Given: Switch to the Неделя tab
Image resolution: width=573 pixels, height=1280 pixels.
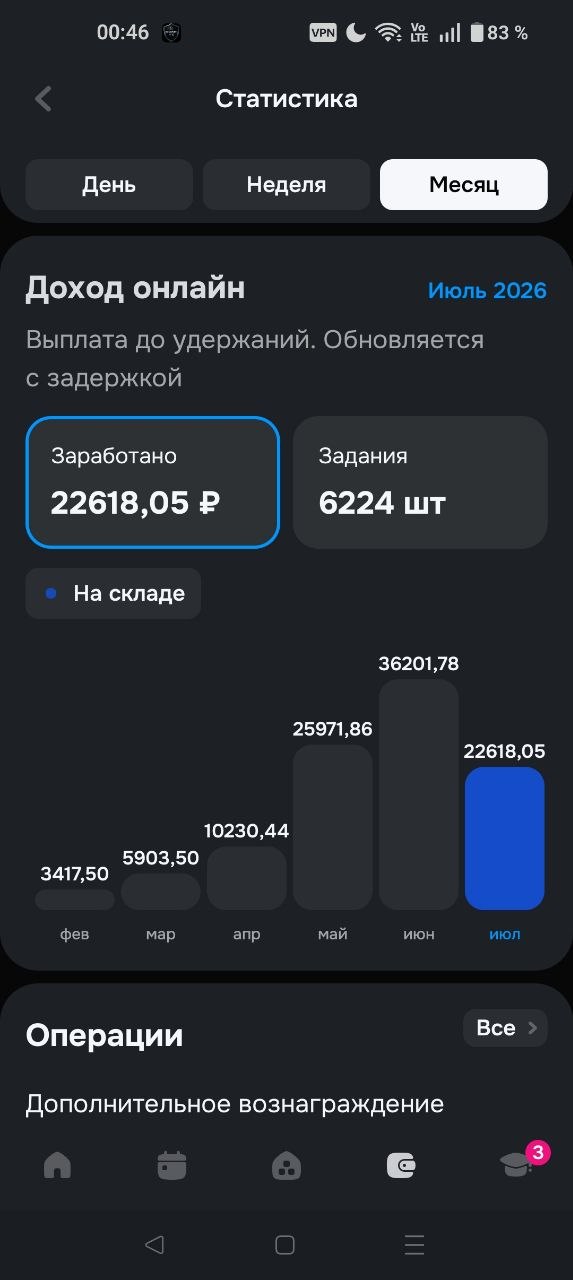Looking at the screenshot, I should [x=287, y=185].
